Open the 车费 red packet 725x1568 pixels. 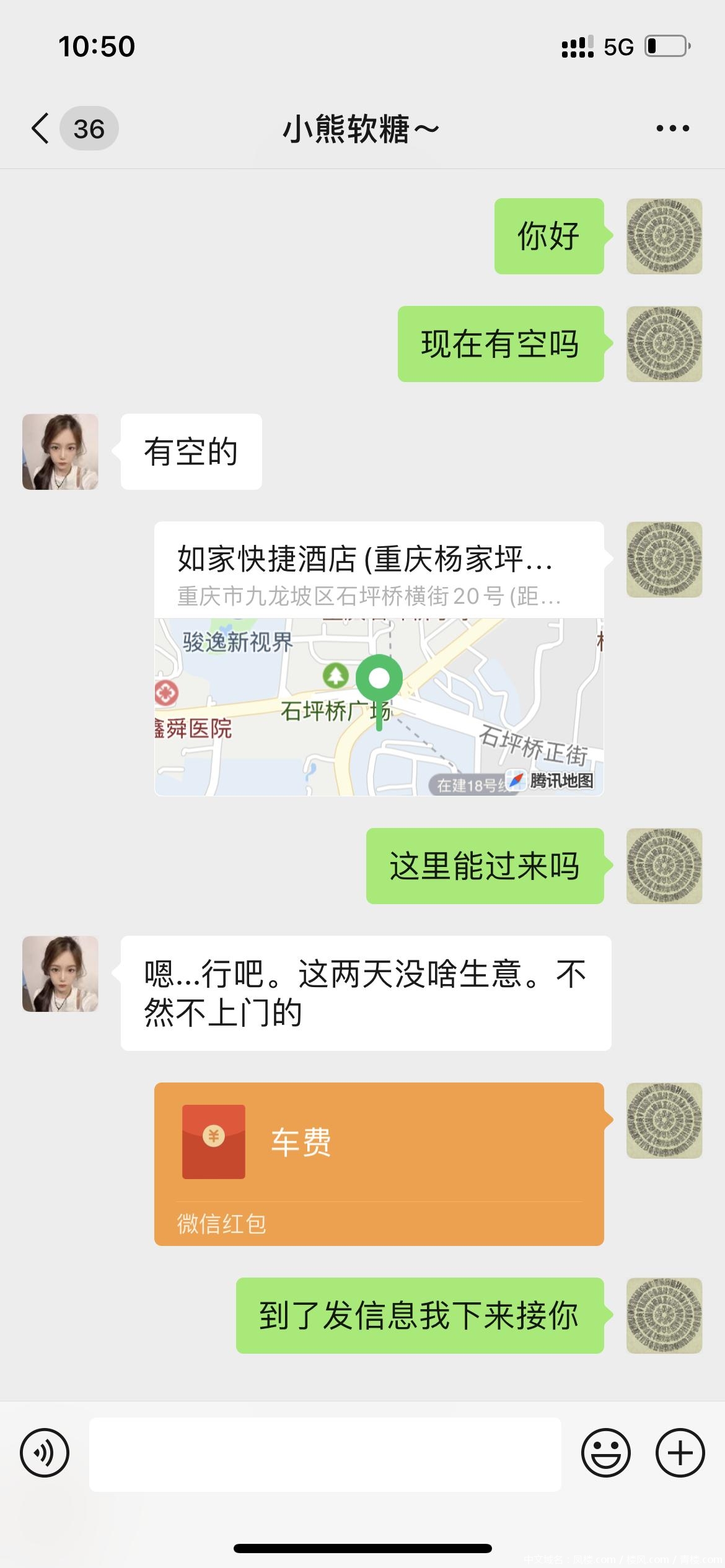point(379,1163)
